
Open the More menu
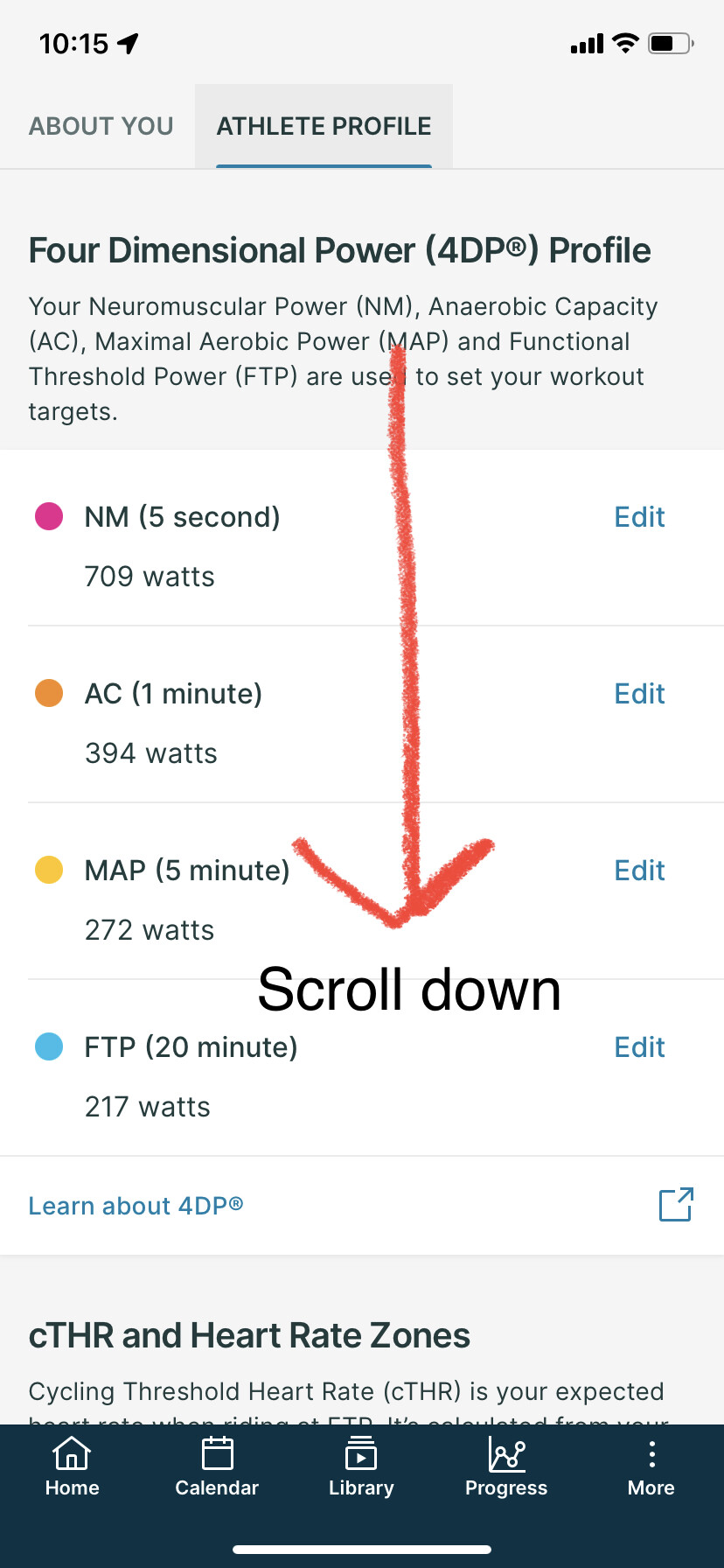pos(651,1468)
